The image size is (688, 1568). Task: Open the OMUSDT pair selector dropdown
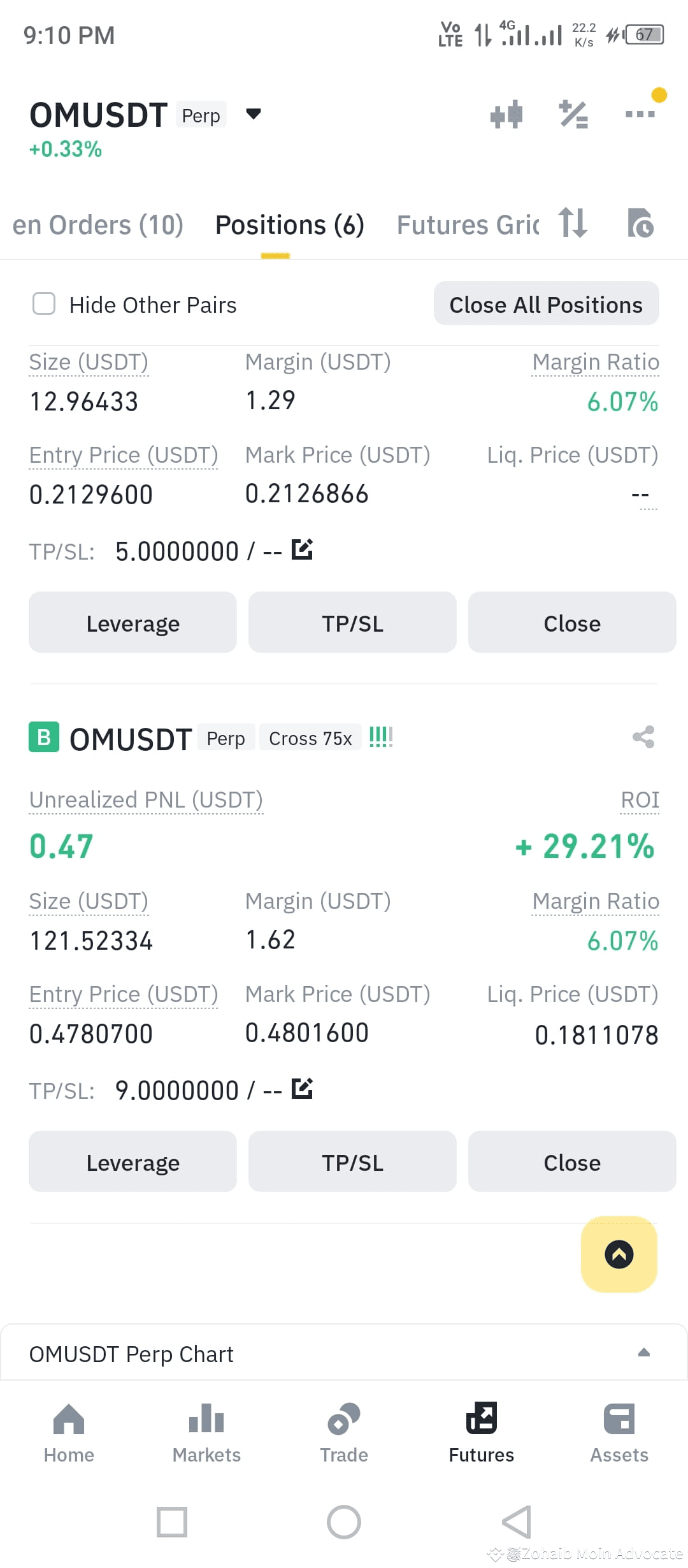tap(253, 115)
